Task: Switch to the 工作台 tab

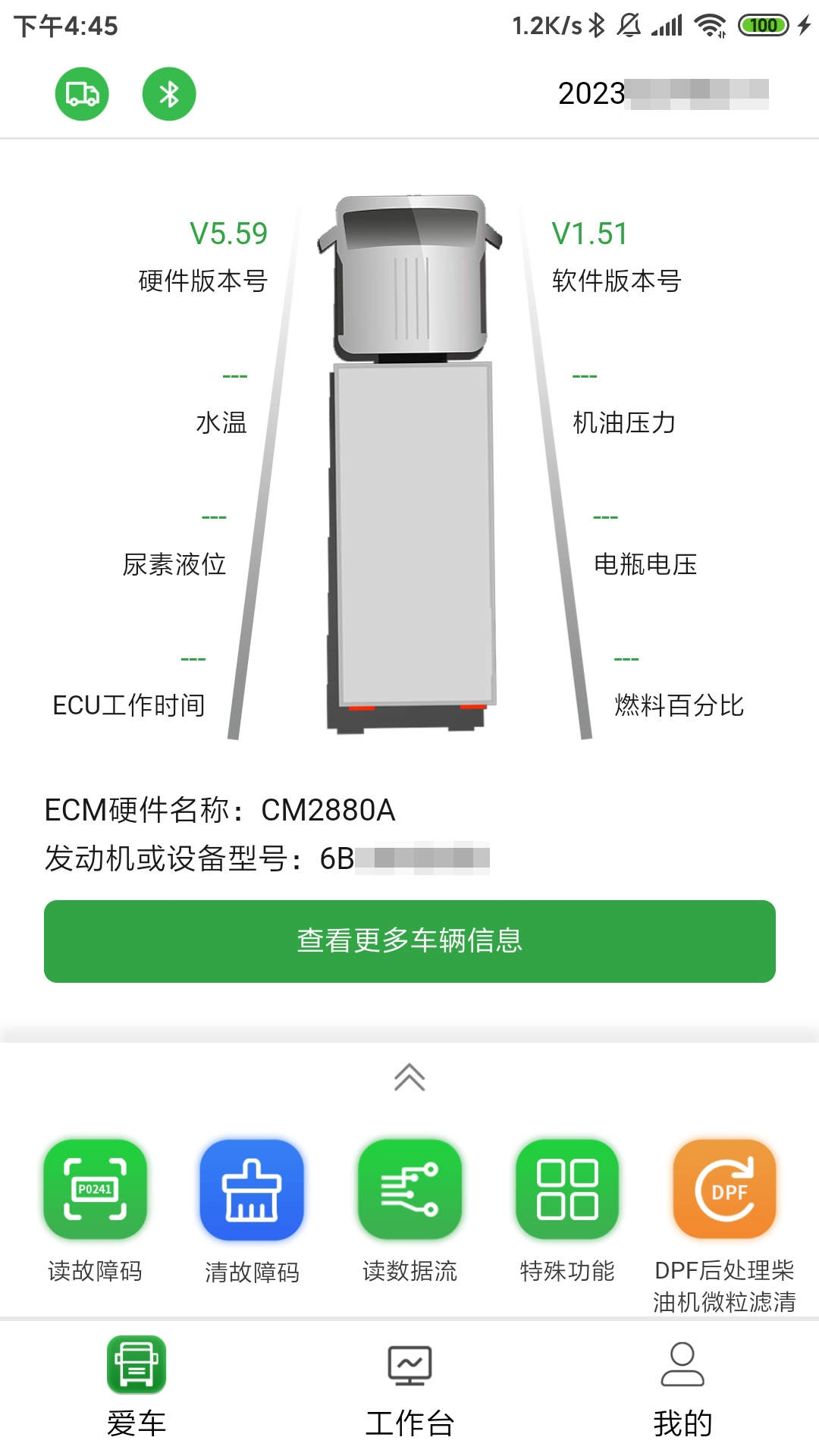Action: [x=409, y=1386]
